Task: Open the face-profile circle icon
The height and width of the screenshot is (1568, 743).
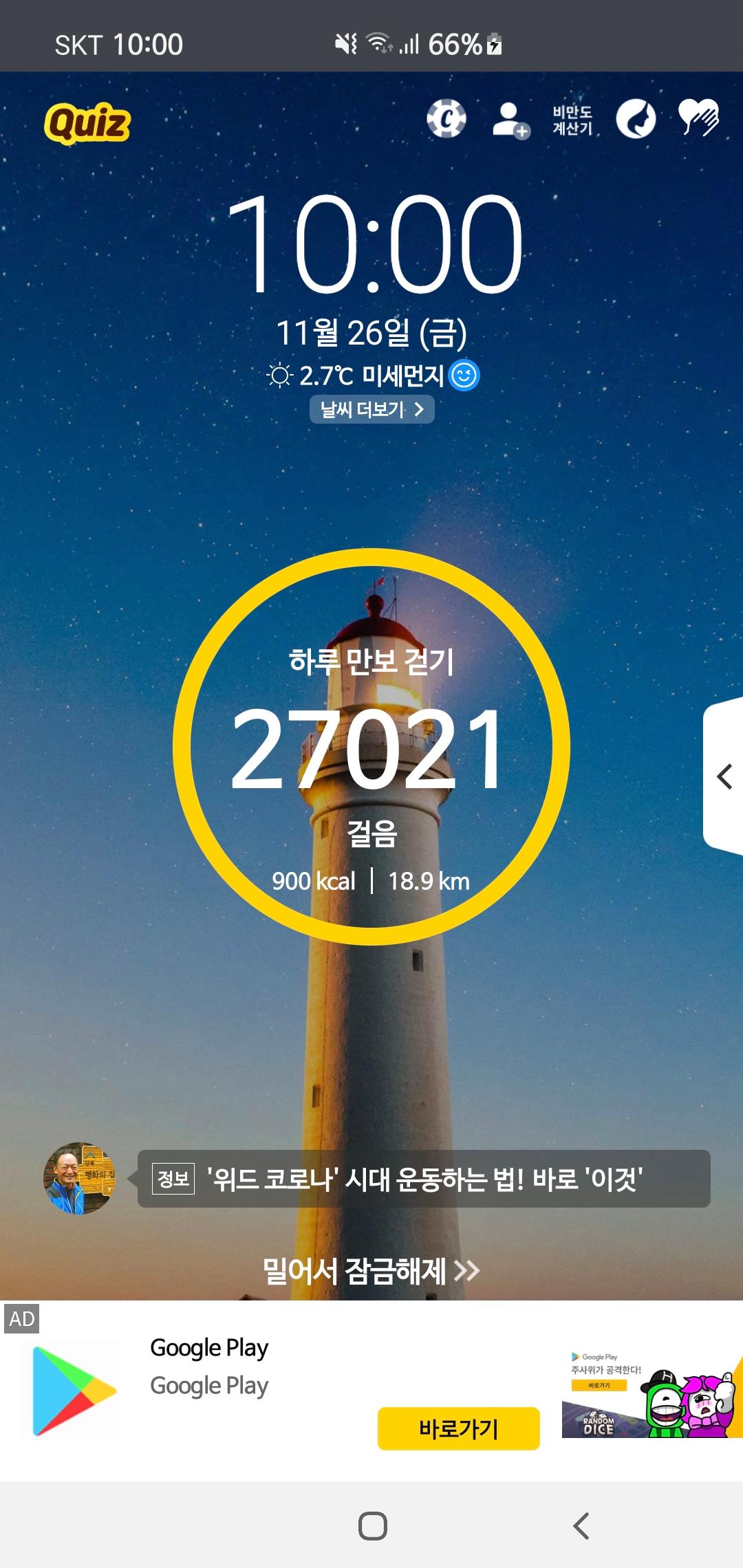Action: coord(636,119)
